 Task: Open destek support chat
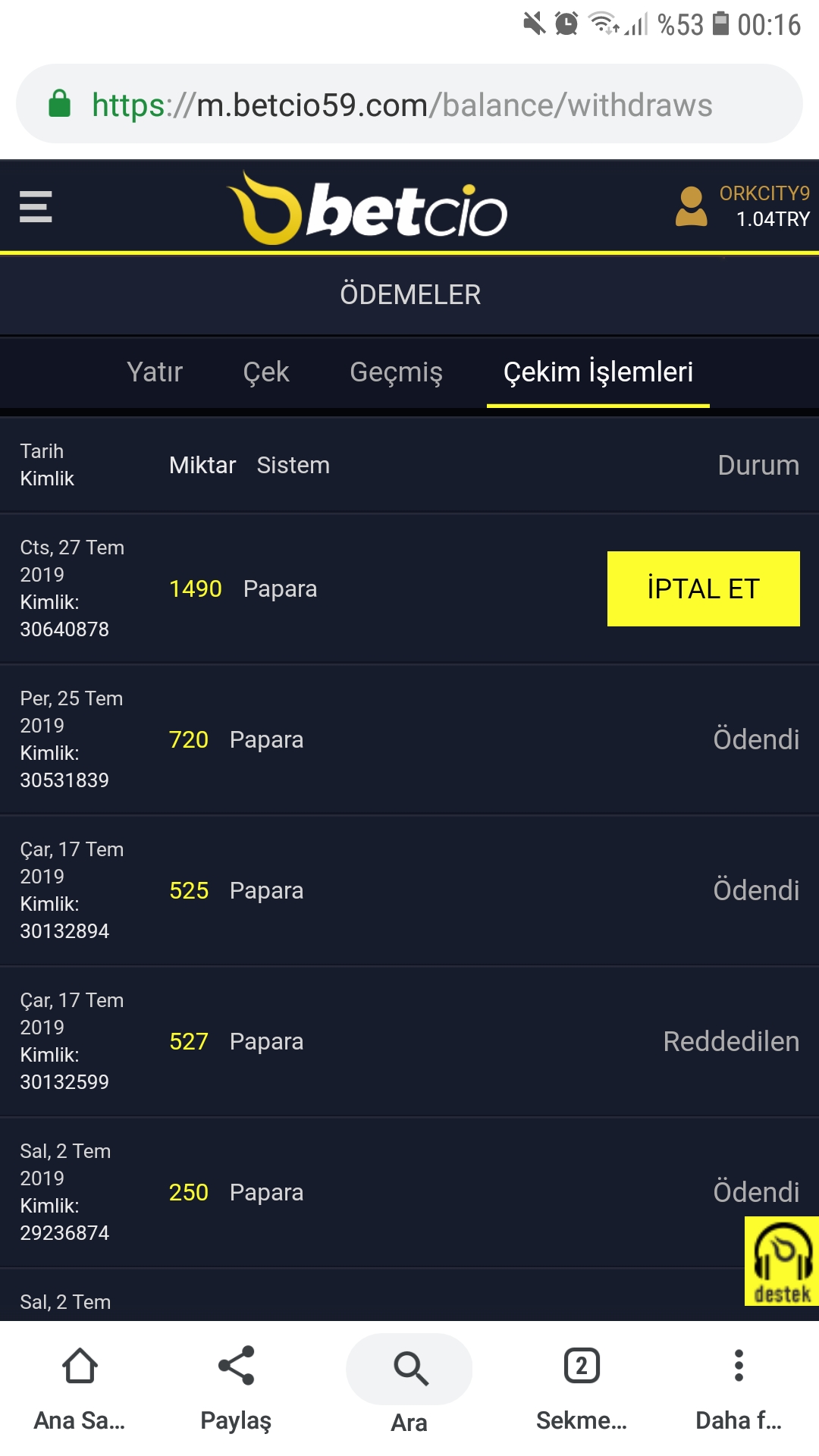[782, 1261]
